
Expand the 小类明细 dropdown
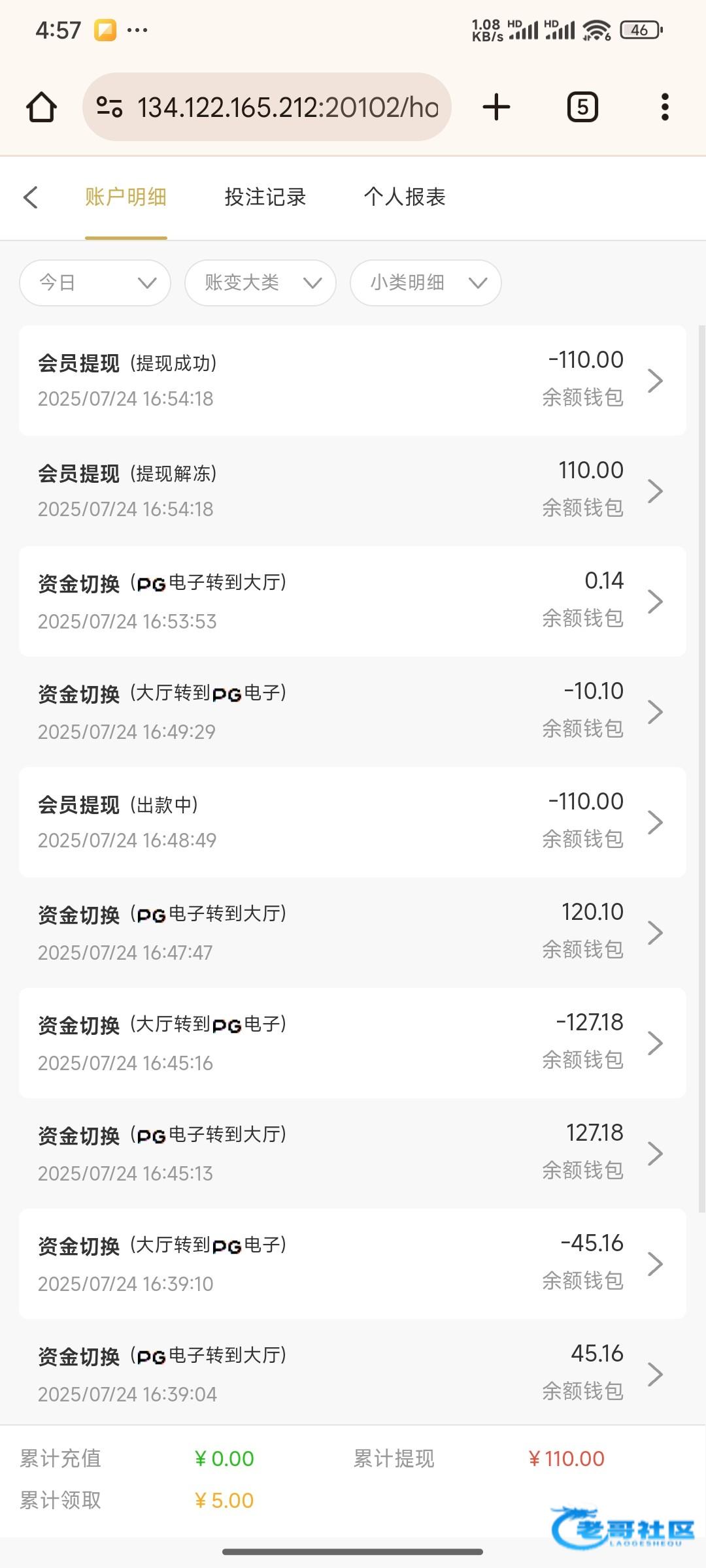(x=426, y=283)
